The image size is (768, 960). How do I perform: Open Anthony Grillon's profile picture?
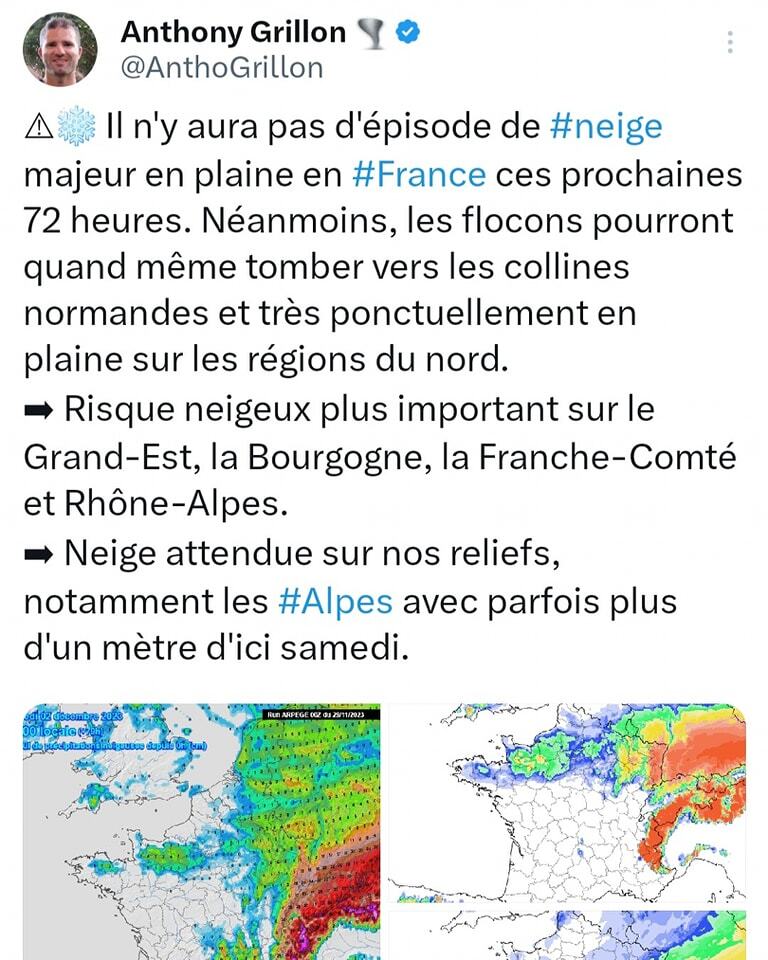pos(60,50)
